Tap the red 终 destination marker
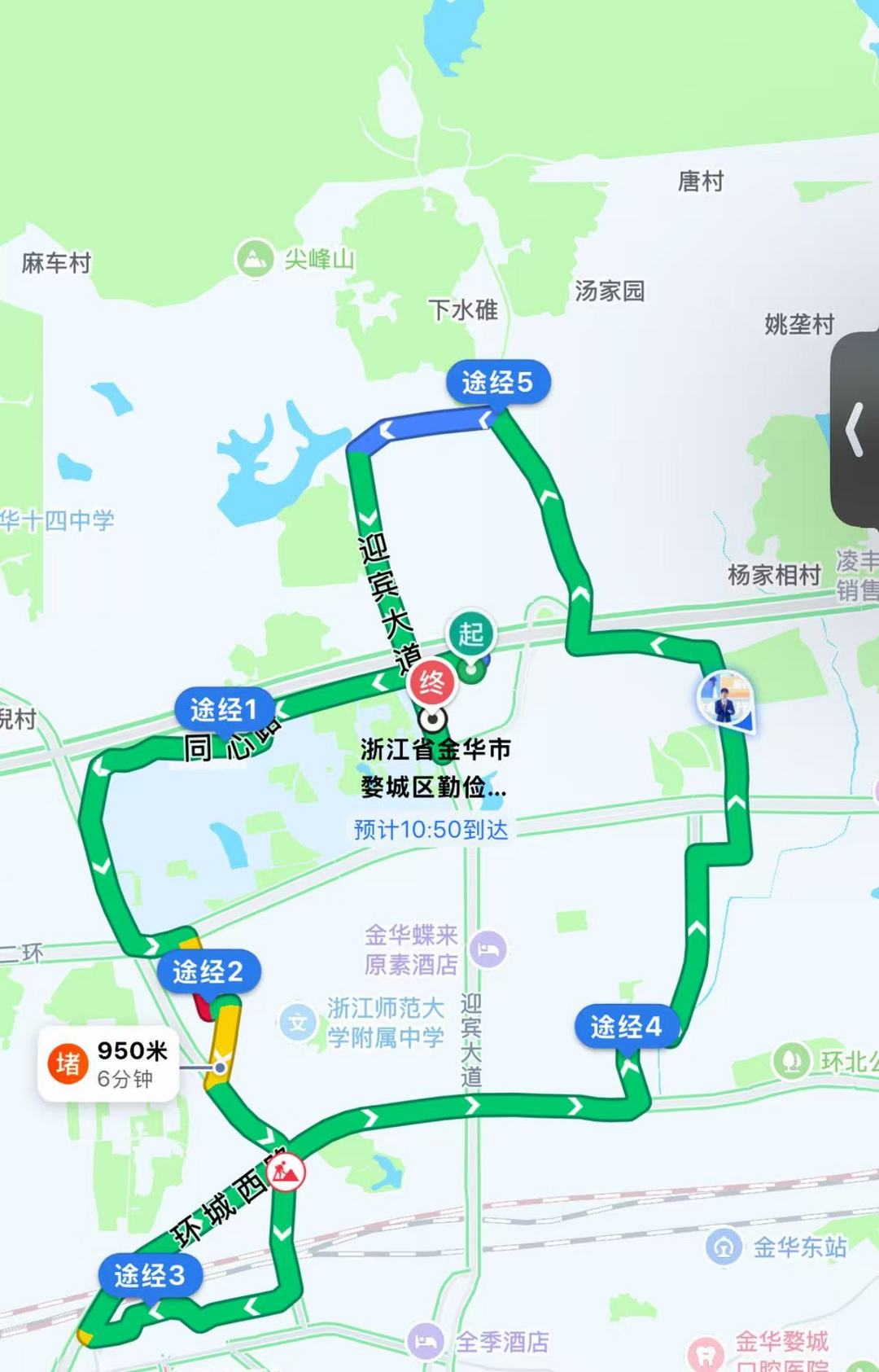Viewport: 879px width, 1372px height. pos(432,682)
